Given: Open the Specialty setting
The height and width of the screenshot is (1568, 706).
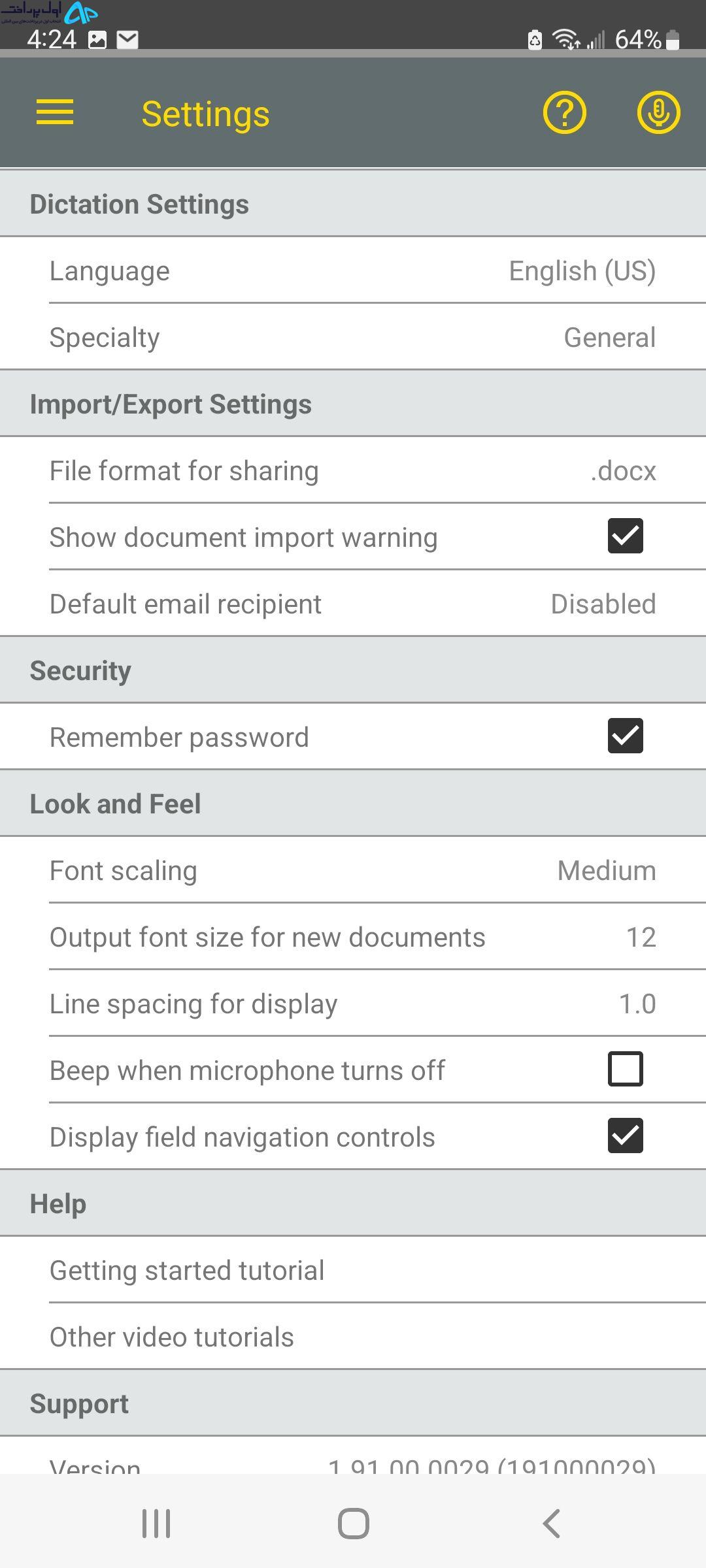Looking at the screenshot, I should (x=353, y=337).
